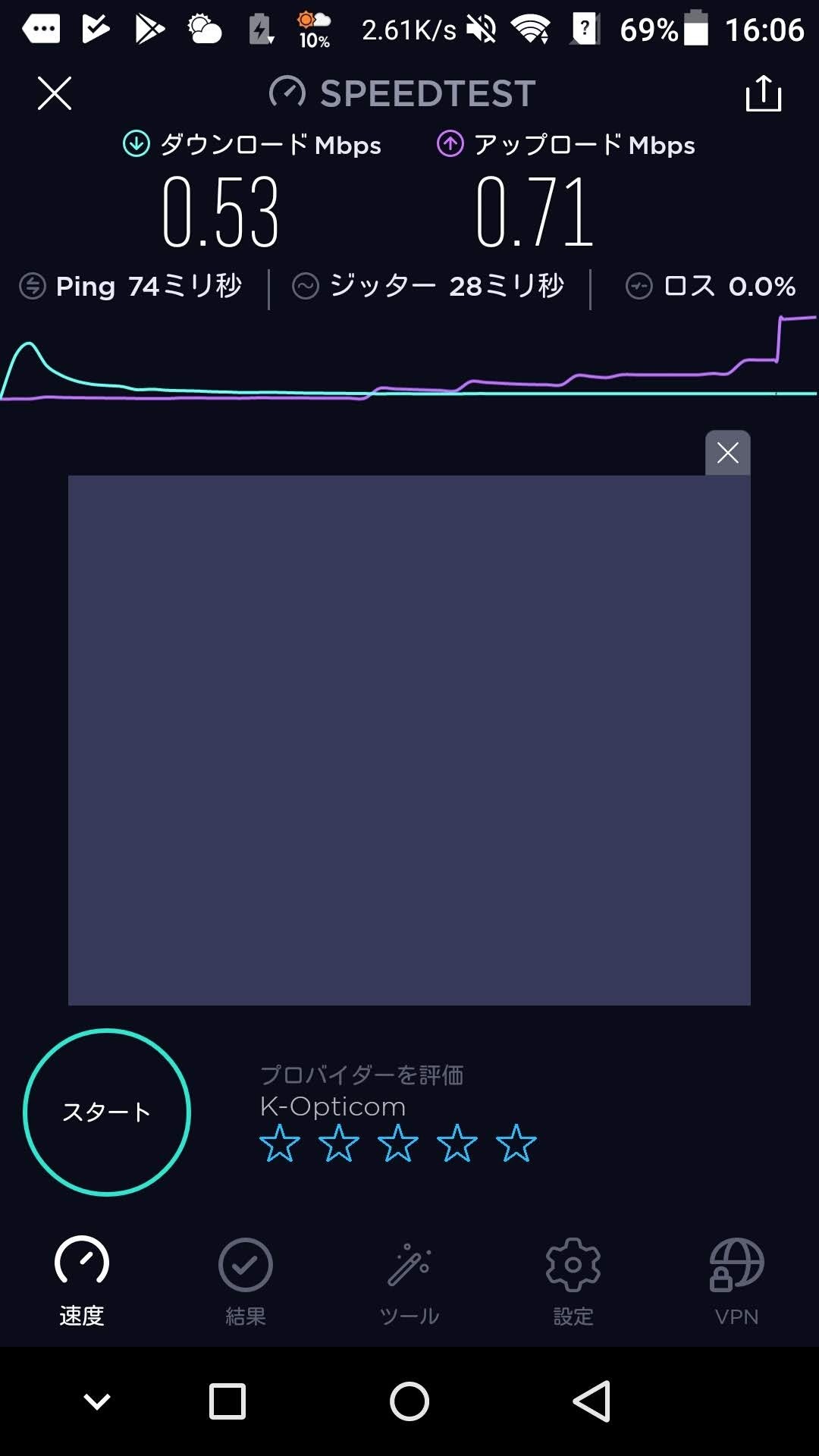819x1456 pixels.
Task: Rate K-Opticom with one star
Action: [280, 1144]
